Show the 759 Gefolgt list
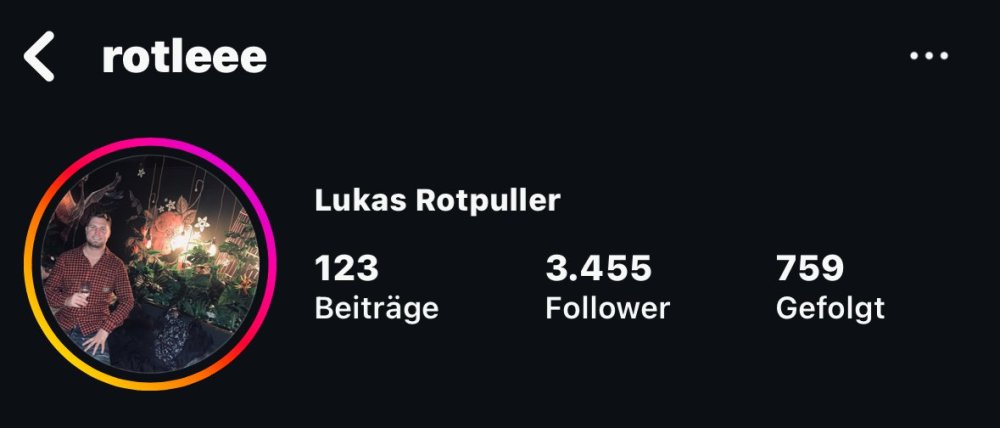This screenshot has height=428, width=1000. (829, 287)
